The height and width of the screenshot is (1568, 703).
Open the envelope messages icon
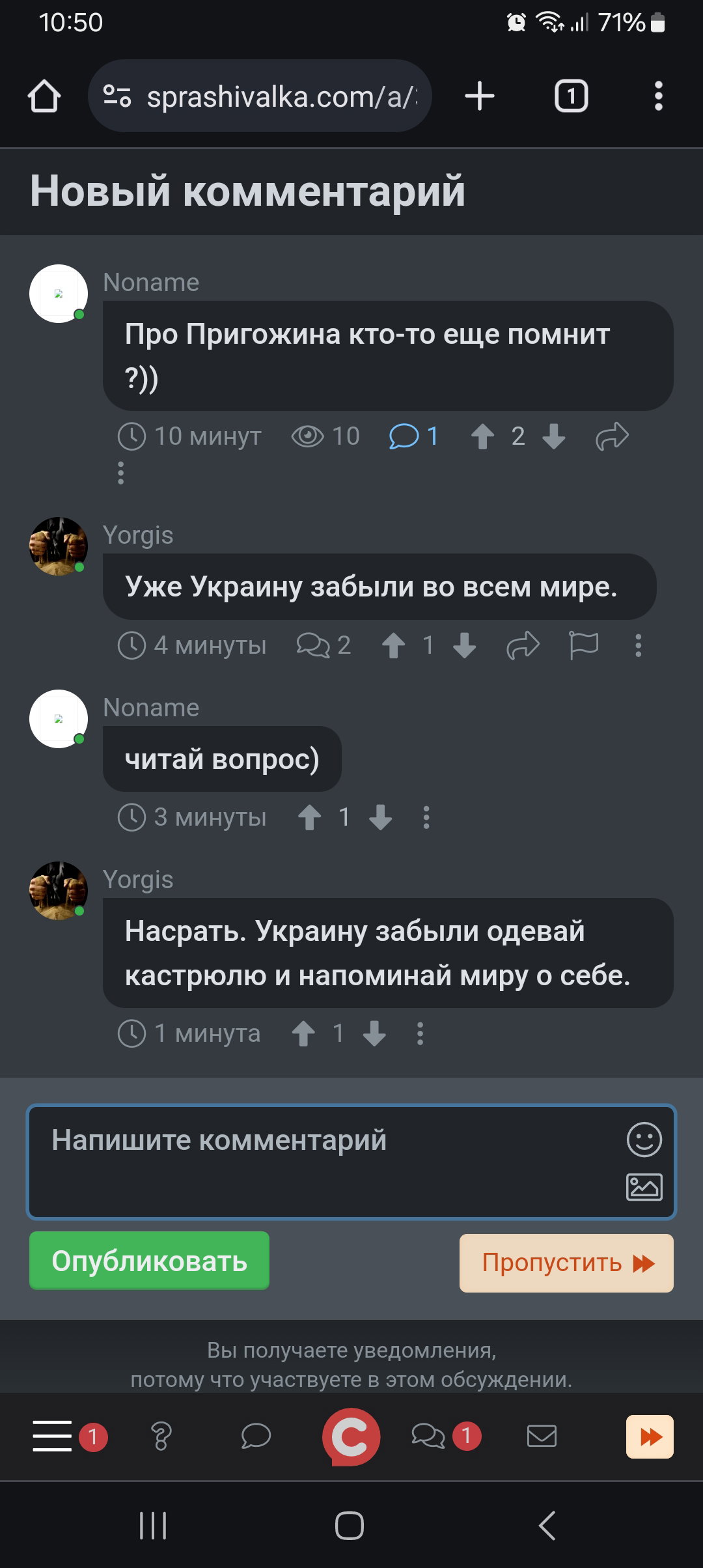(x=542, y=1436)
